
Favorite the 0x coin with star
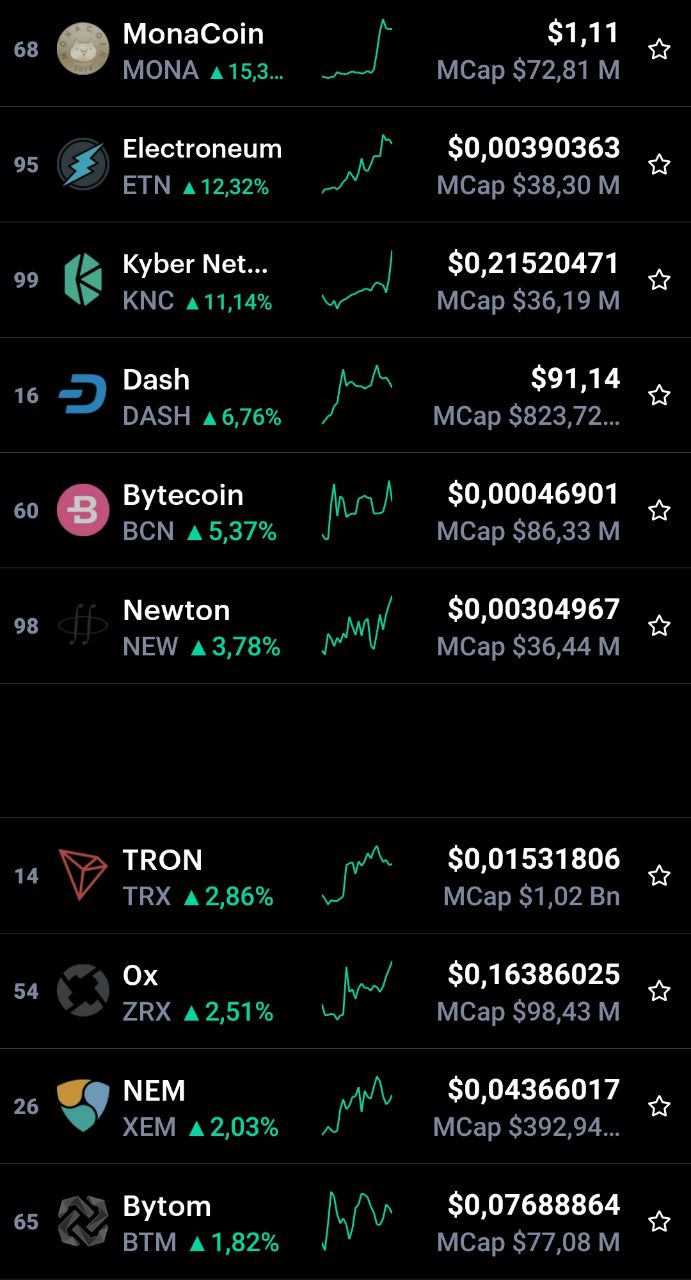click(x=659, y=991)
